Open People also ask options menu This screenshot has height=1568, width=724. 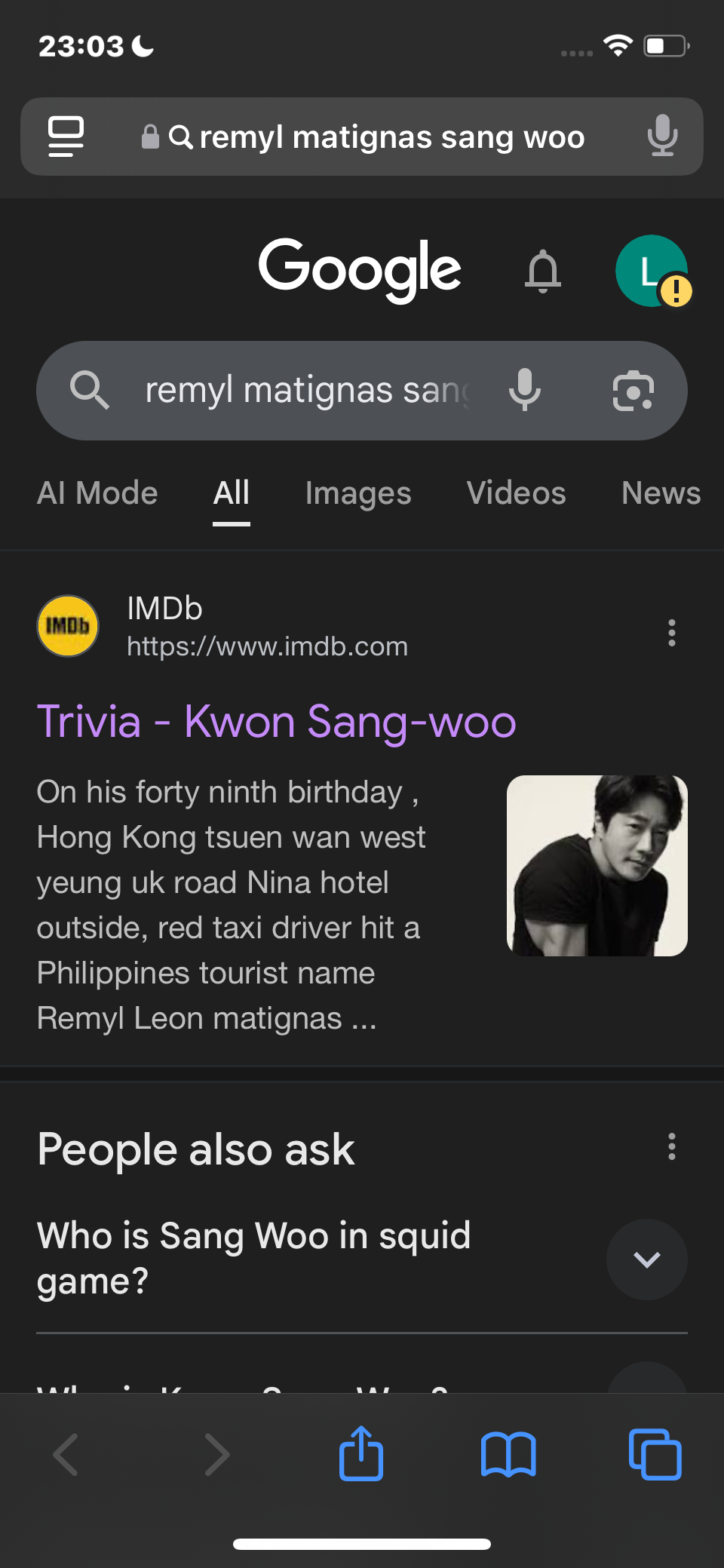[671, 1147]
